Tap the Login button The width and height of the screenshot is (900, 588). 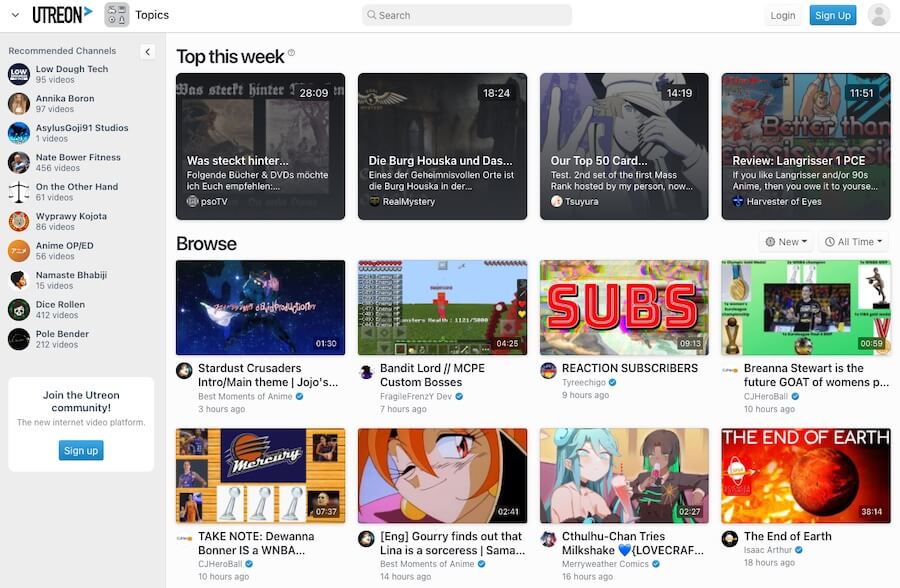(x=783, y=15)
